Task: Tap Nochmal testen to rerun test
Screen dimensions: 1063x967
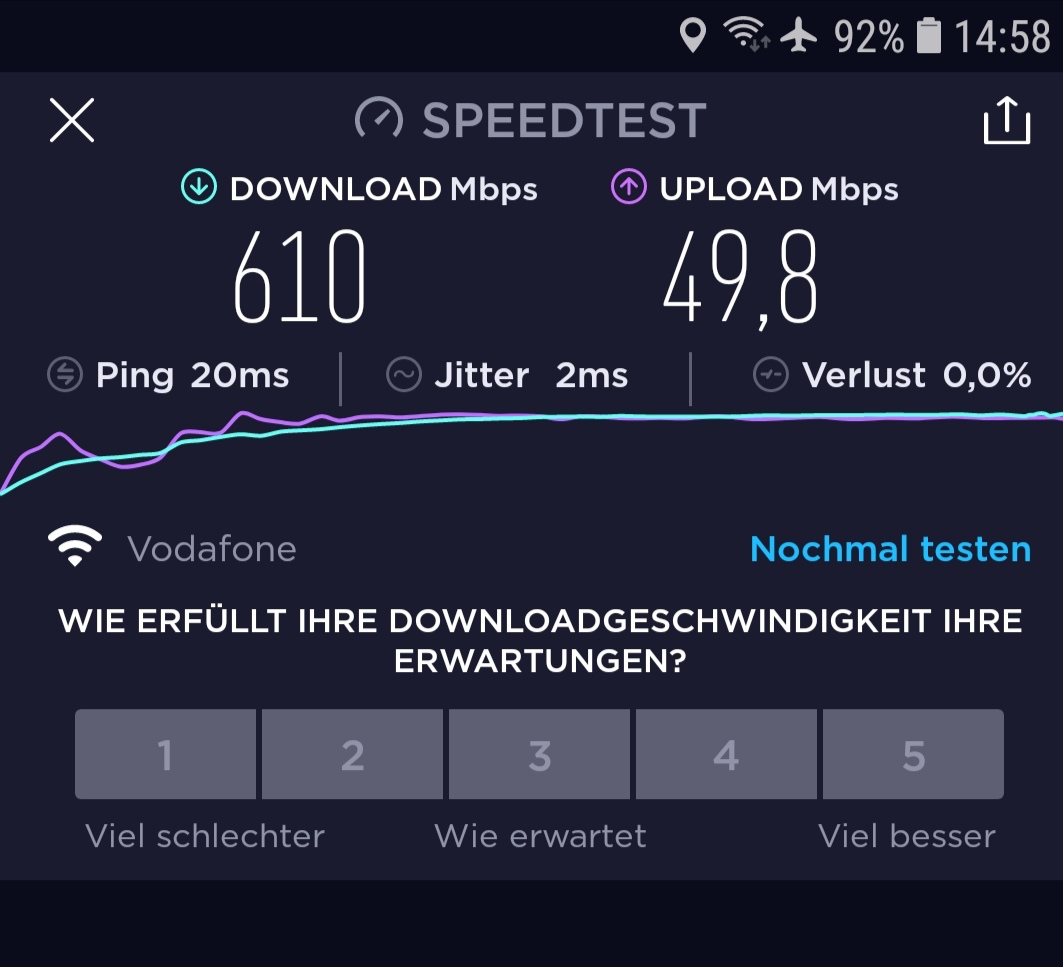Action: tap(889, 549)
